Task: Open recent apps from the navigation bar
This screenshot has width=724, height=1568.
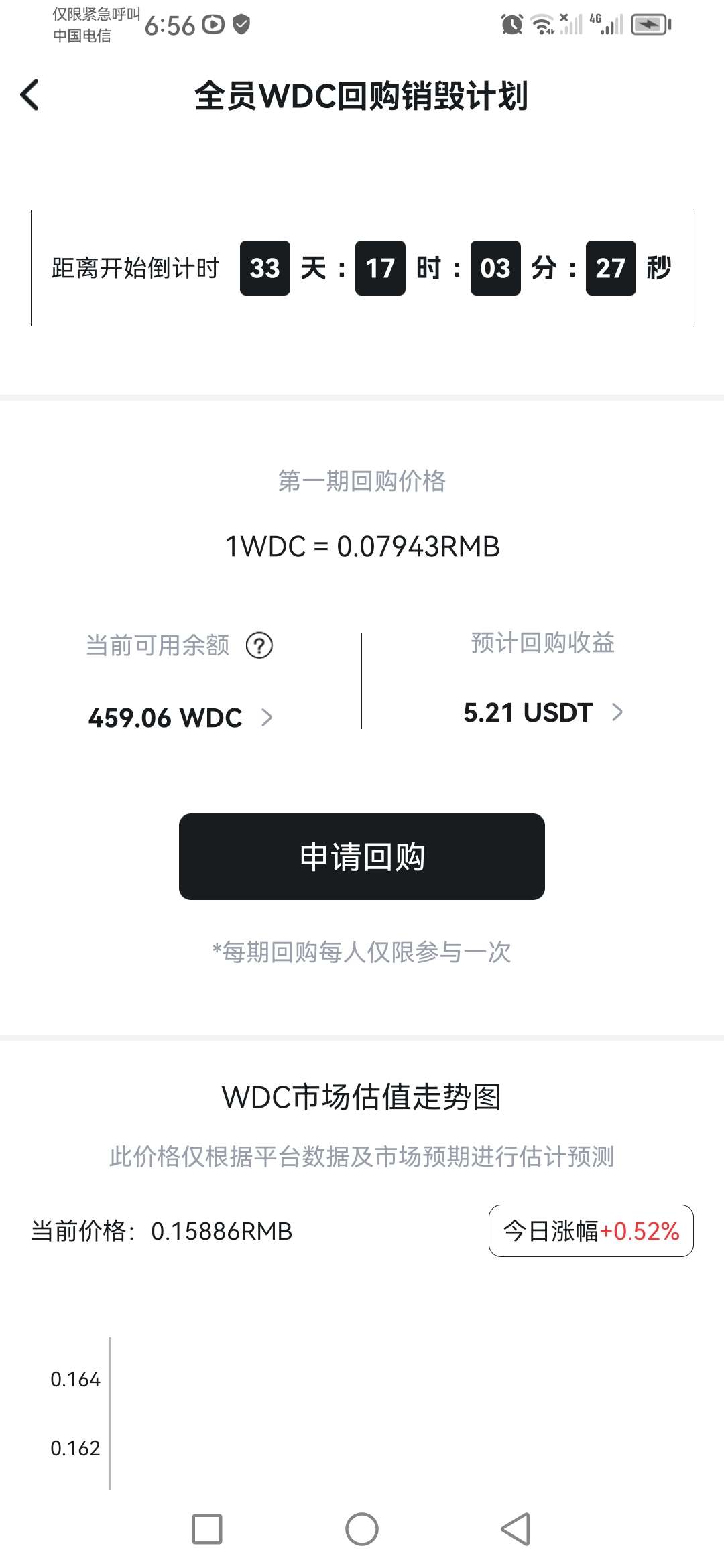Action: point(207,1529)
